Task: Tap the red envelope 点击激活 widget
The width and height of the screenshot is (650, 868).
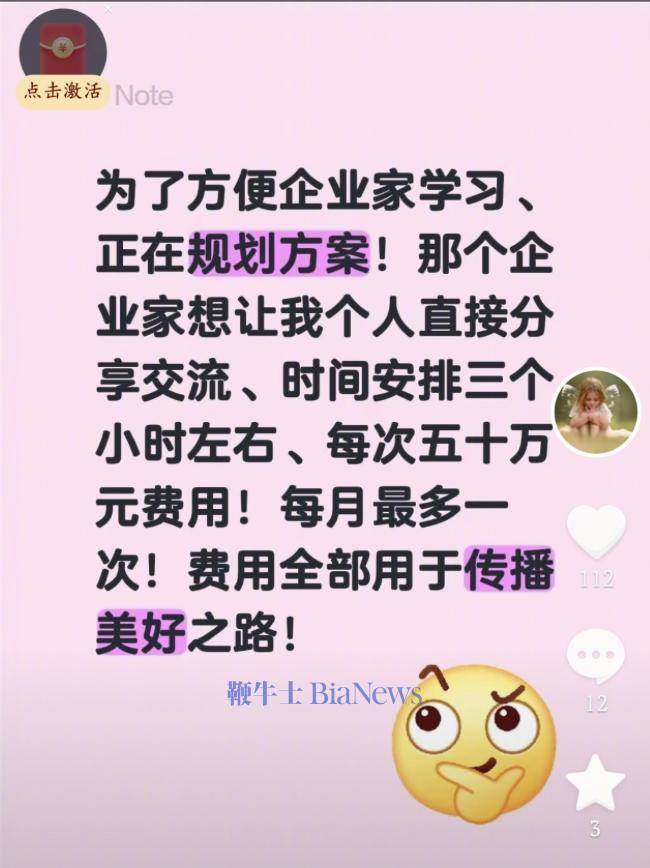Action: point(62,58)
